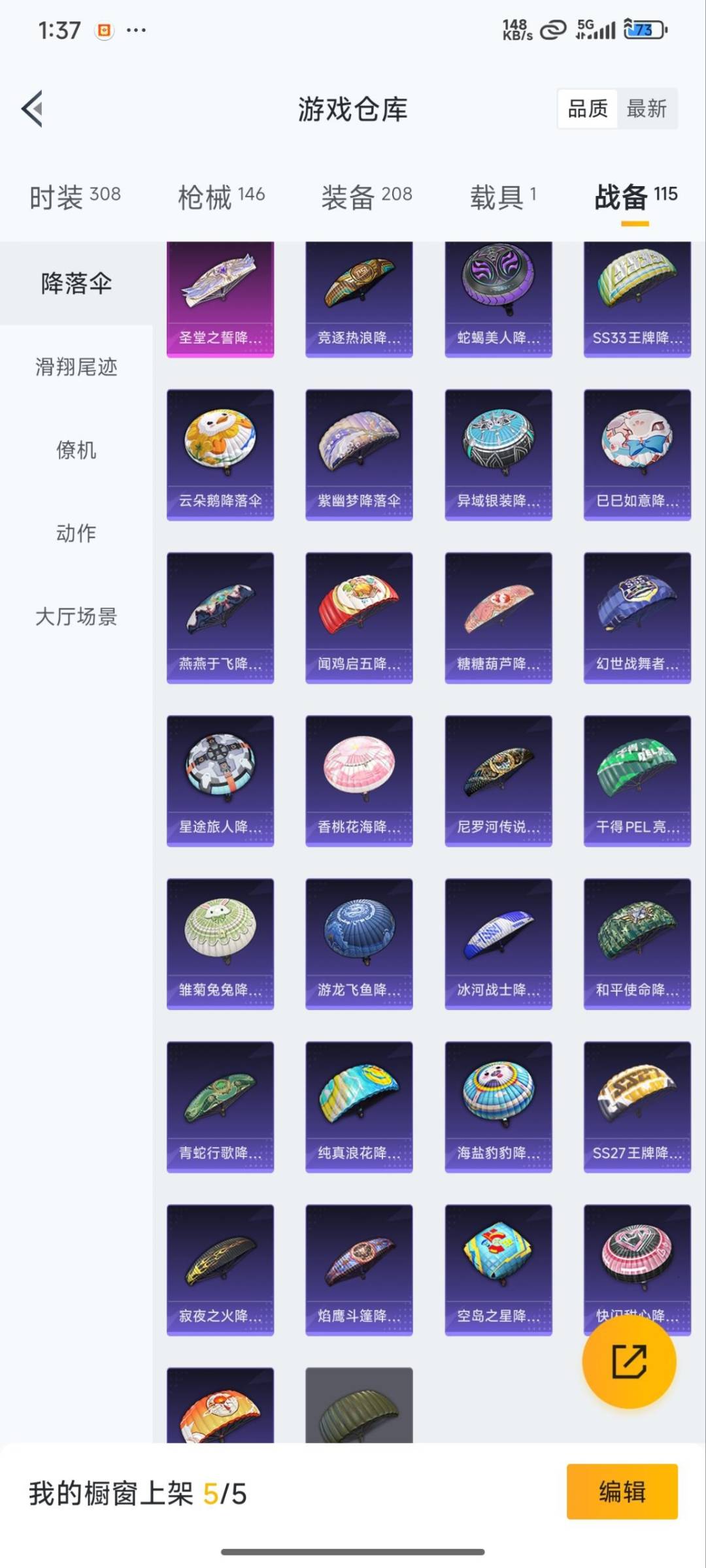Sort warehouse by 品质
The image size is (706, 1568).
click(x=587, y=108)
